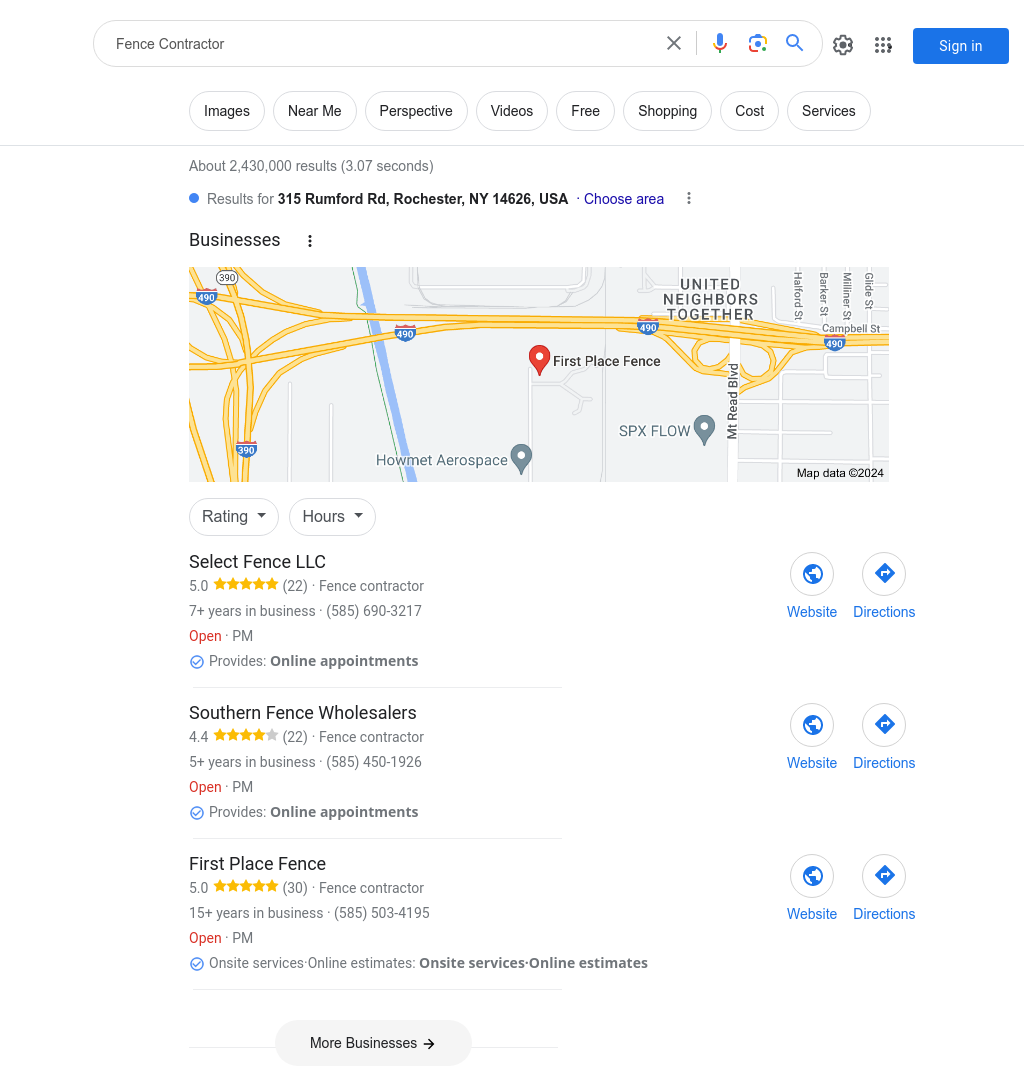Visit Southern Fence Wholesalers' website

coord(812,735)
